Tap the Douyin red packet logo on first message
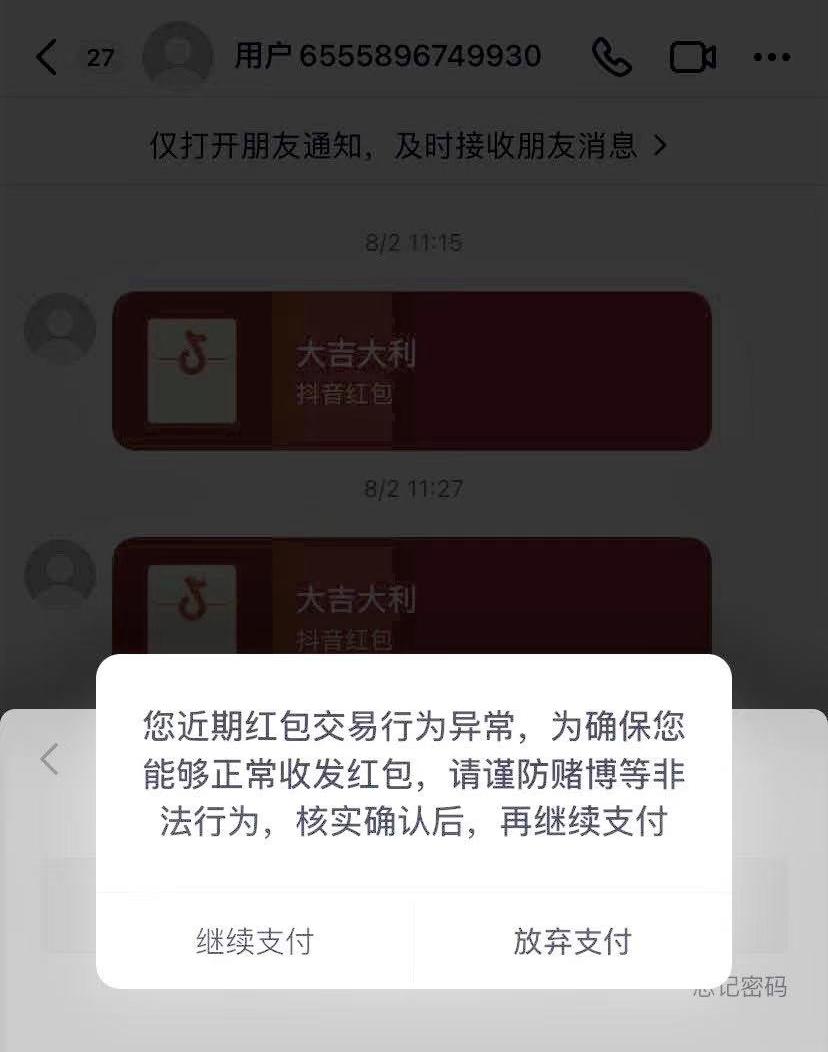828x1052 pixels. [192, 370]
